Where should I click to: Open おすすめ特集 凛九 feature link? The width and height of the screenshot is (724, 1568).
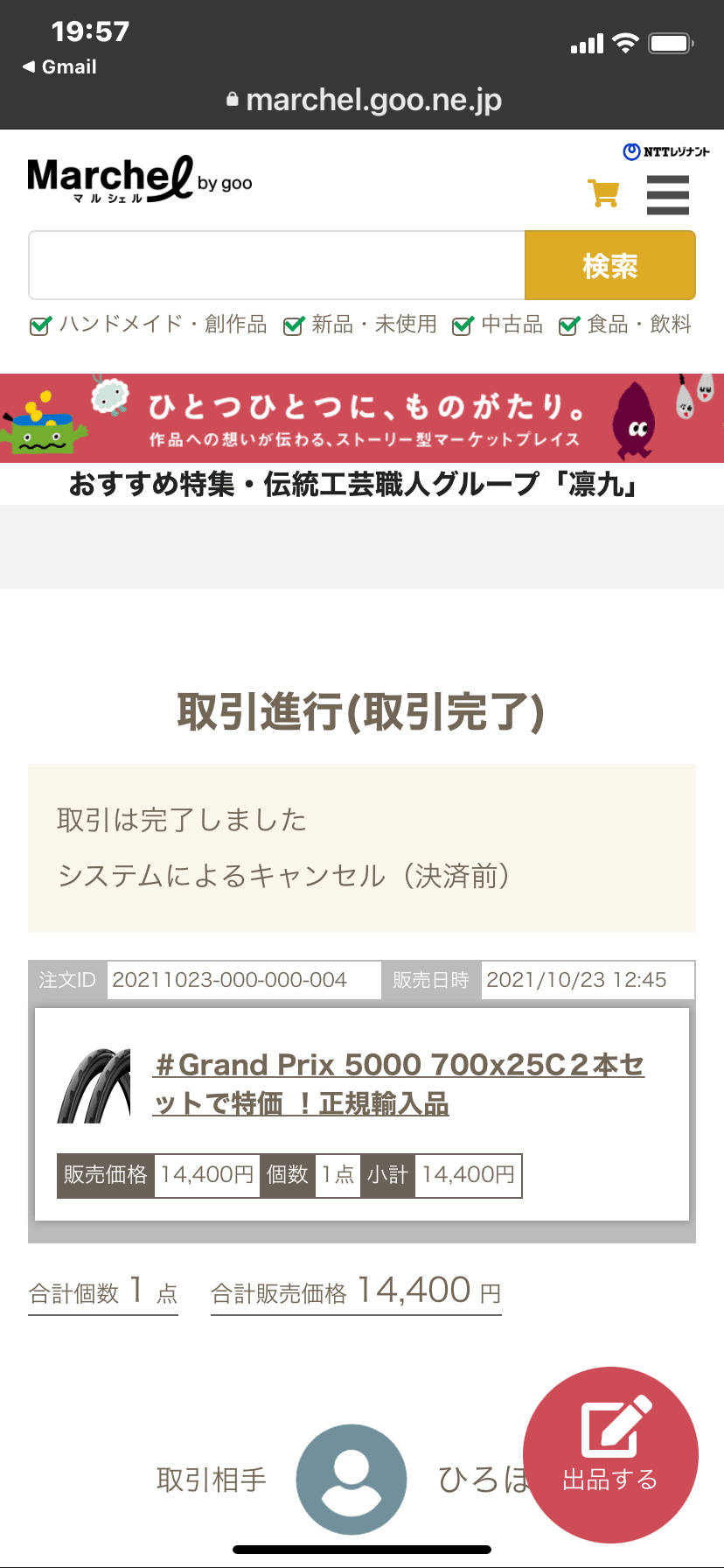coord(353,484)
